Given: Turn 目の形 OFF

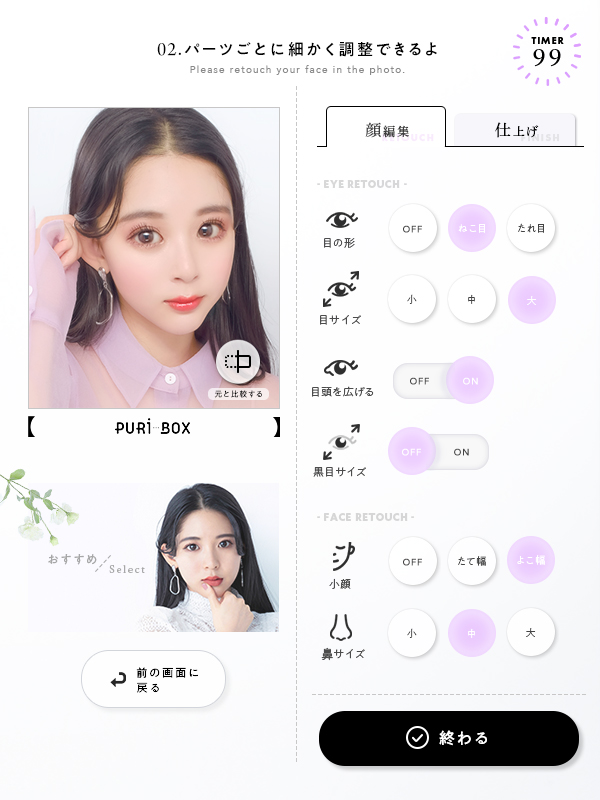Looking at the screenshot, I should [413, 228].
